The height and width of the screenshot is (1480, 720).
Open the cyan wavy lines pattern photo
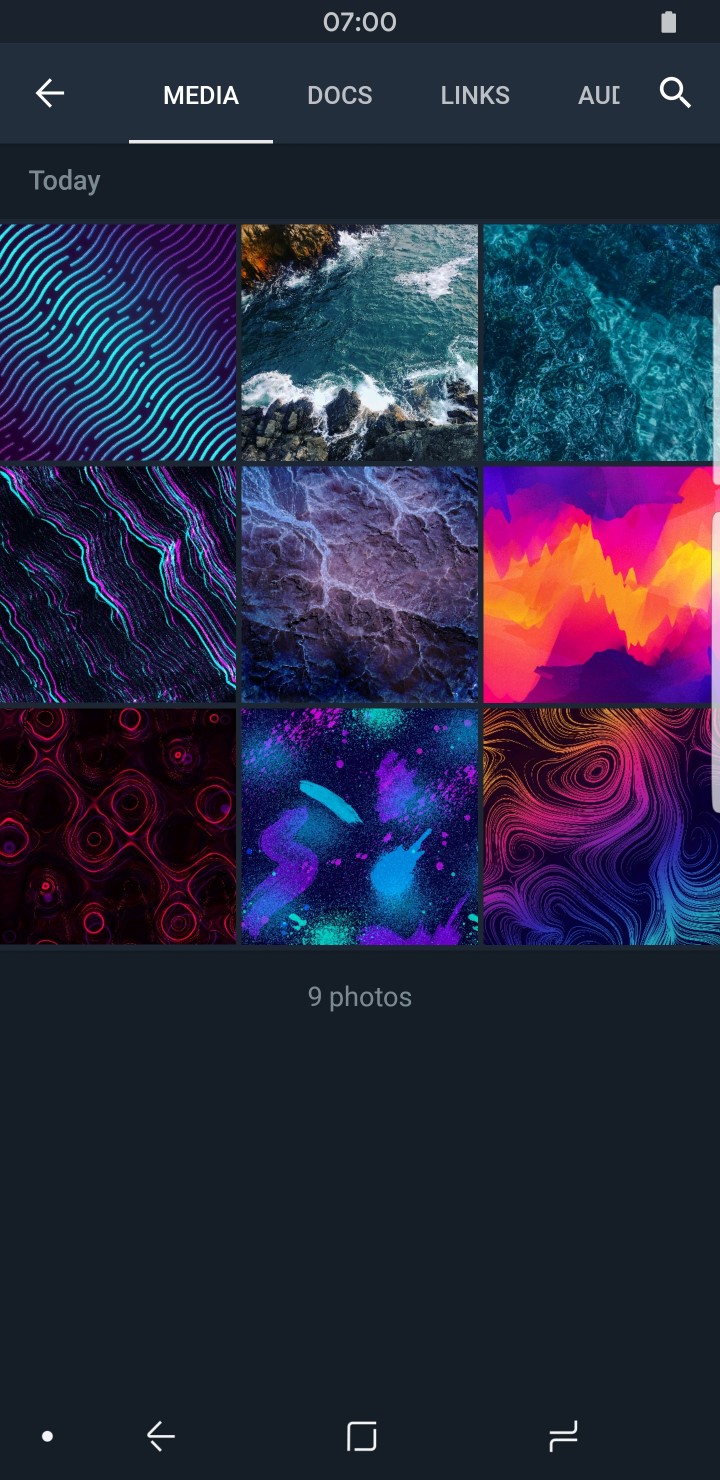(x=118, y=342)
